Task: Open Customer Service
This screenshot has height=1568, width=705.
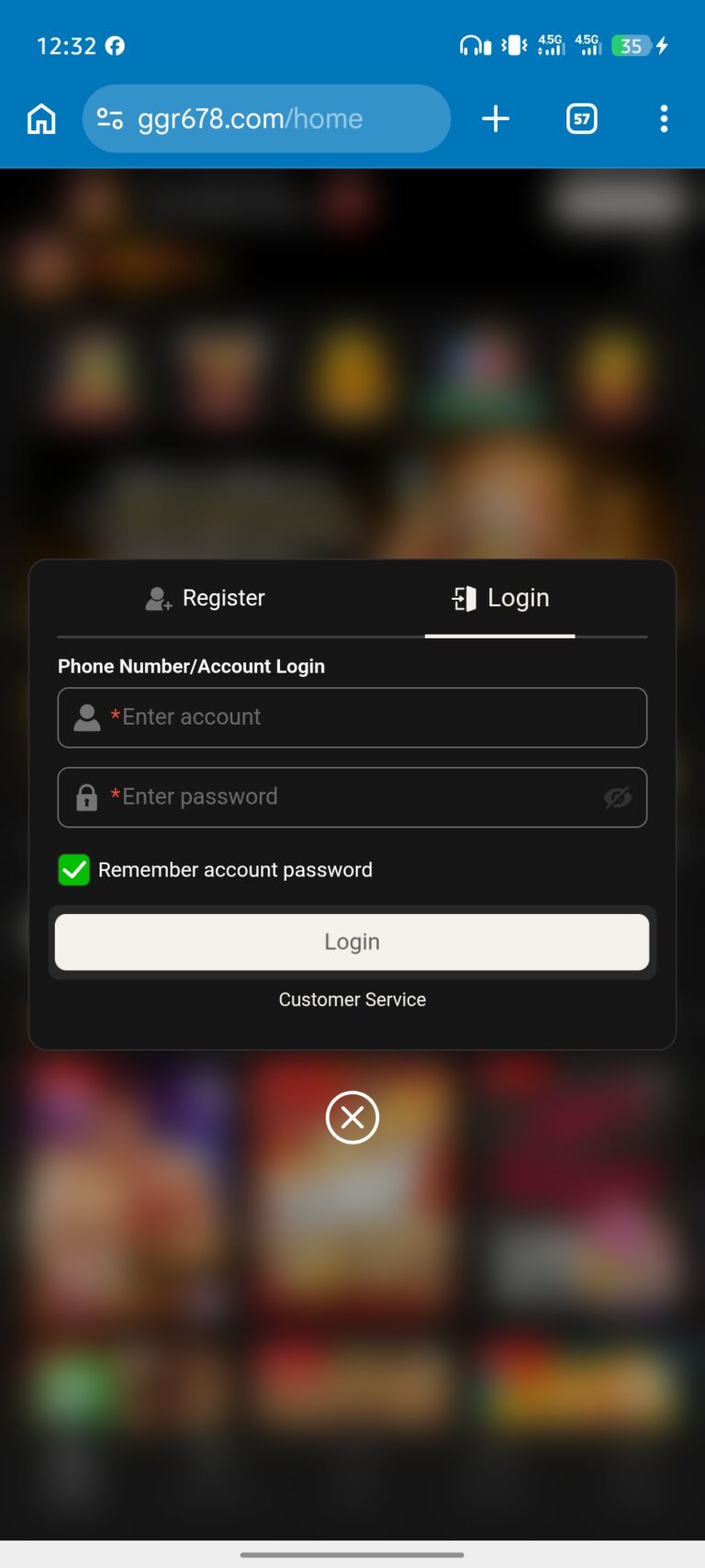Action: click(x=352, y=999)
